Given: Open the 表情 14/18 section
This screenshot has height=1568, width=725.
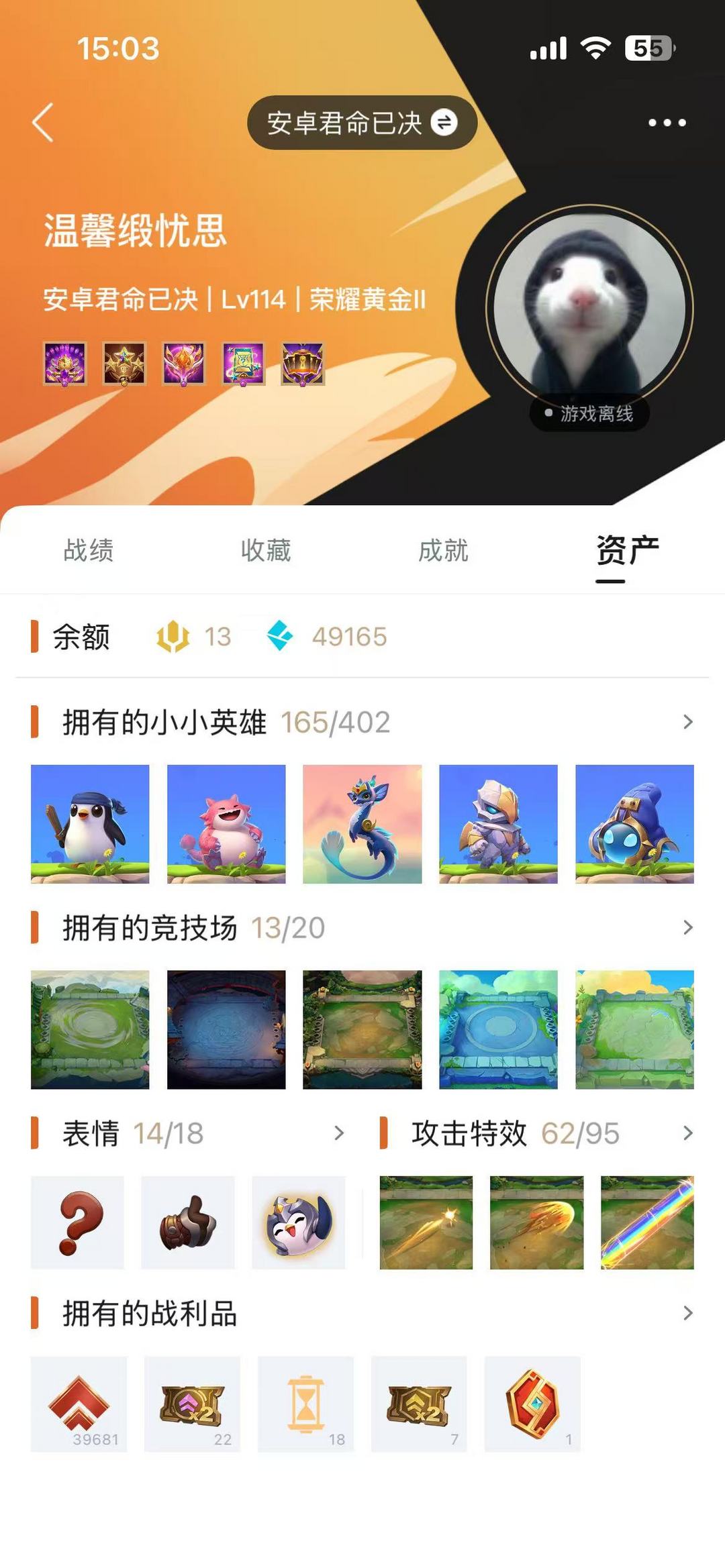Looking at the screenshot, I should click(338, 1133).
